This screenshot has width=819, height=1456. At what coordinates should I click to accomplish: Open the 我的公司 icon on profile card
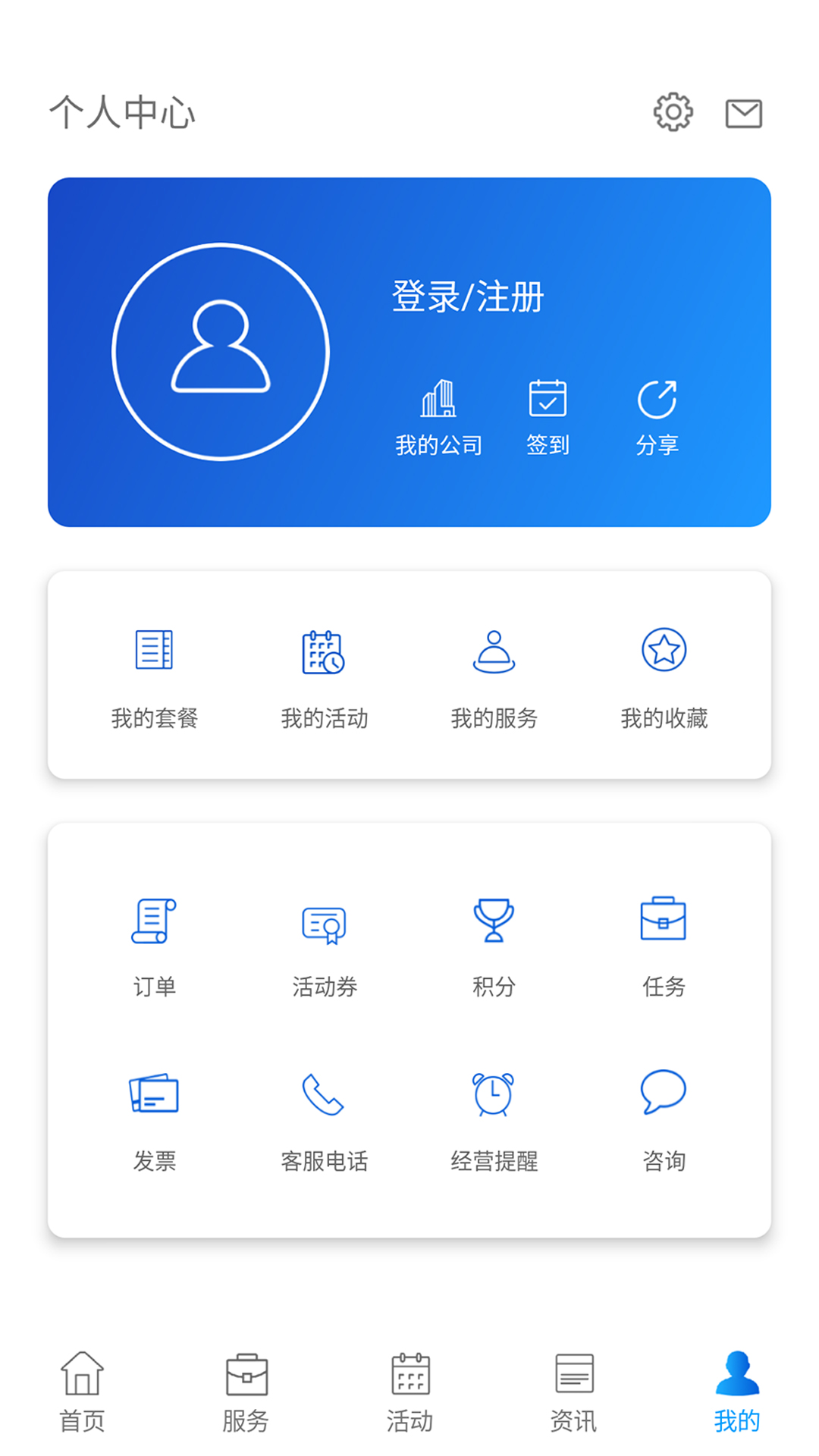tap(438, 403)
